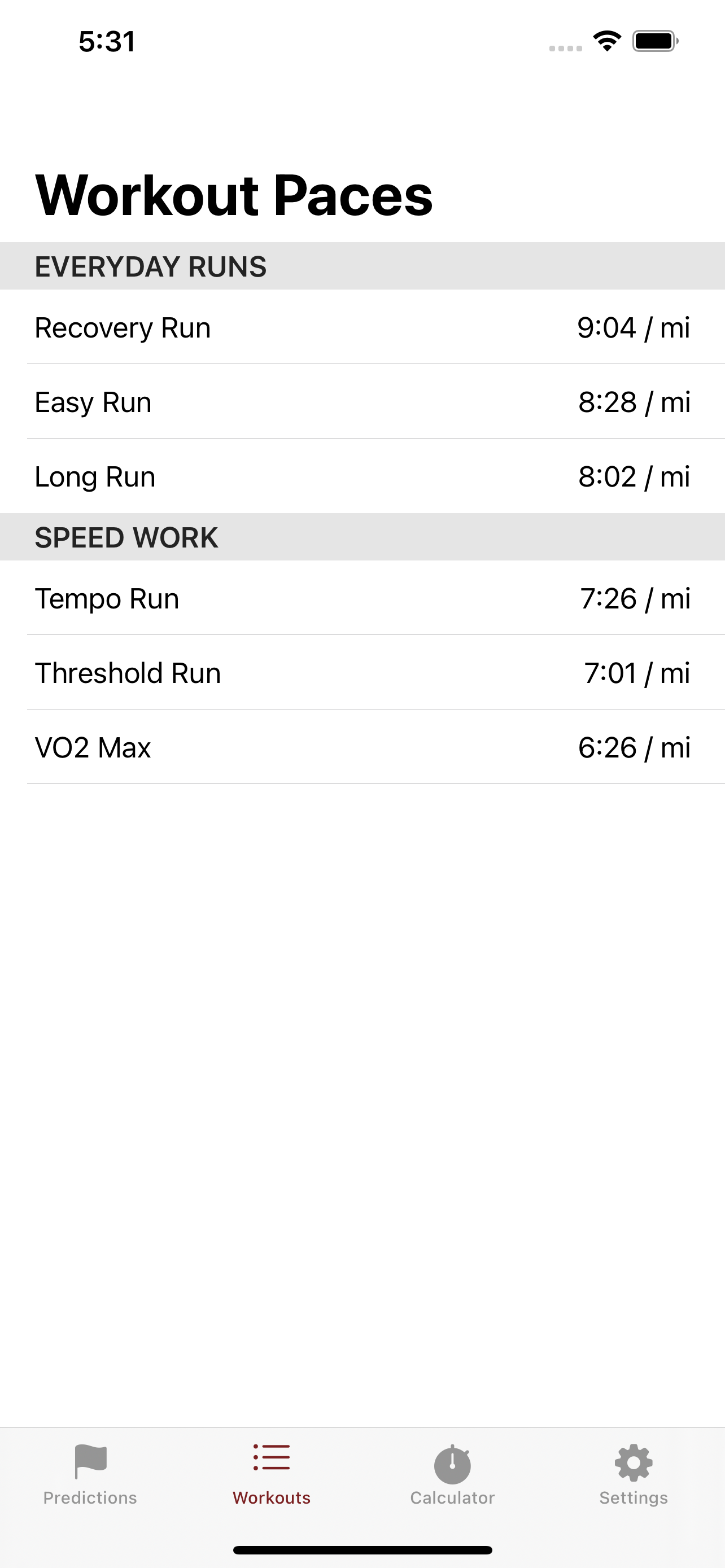Open the Calculator tab
This screenshot has height=1568, width=725.
(452, 1475)
